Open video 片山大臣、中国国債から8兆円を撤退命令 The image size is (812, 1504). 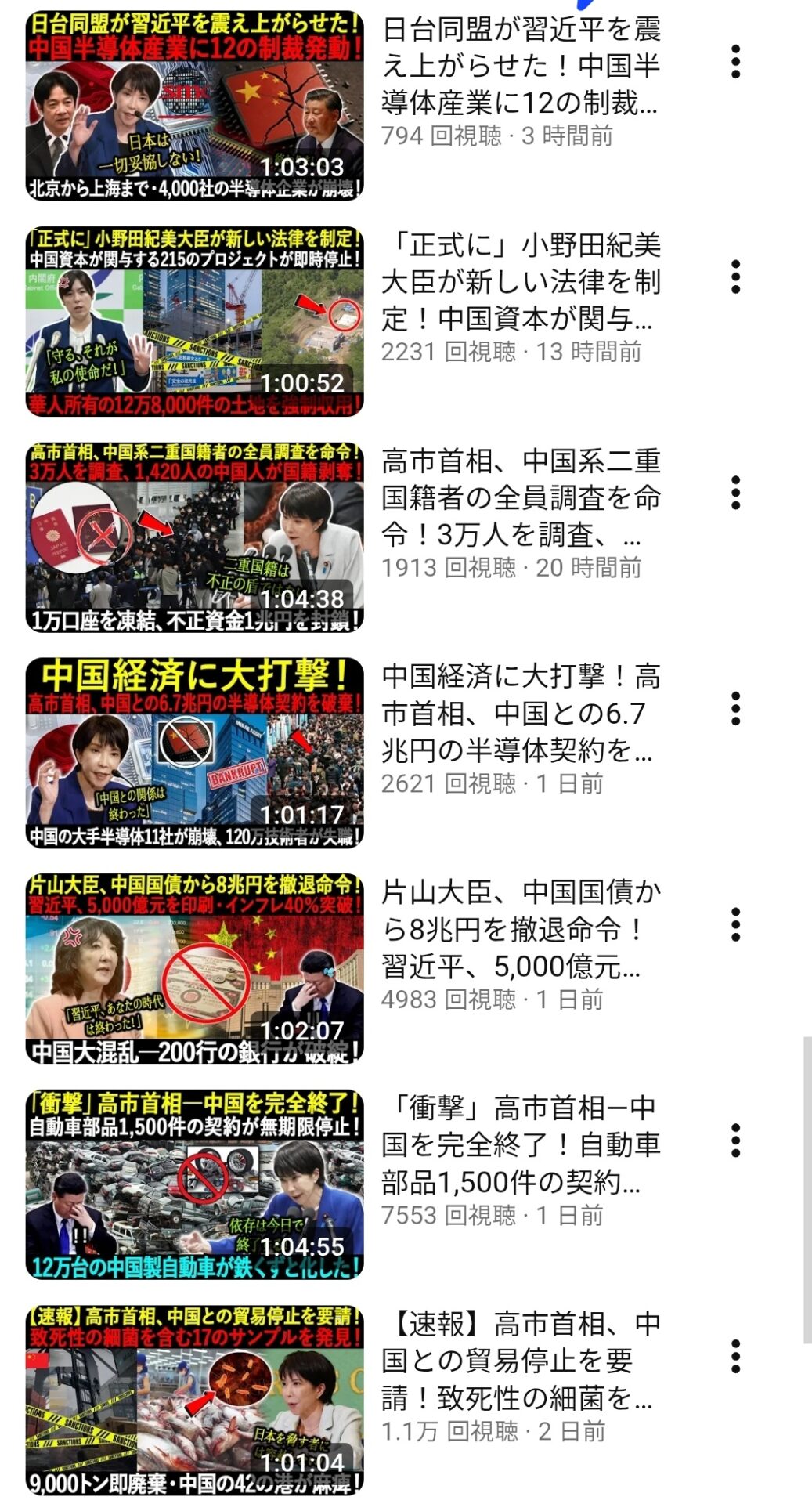(x=194, y=969)
